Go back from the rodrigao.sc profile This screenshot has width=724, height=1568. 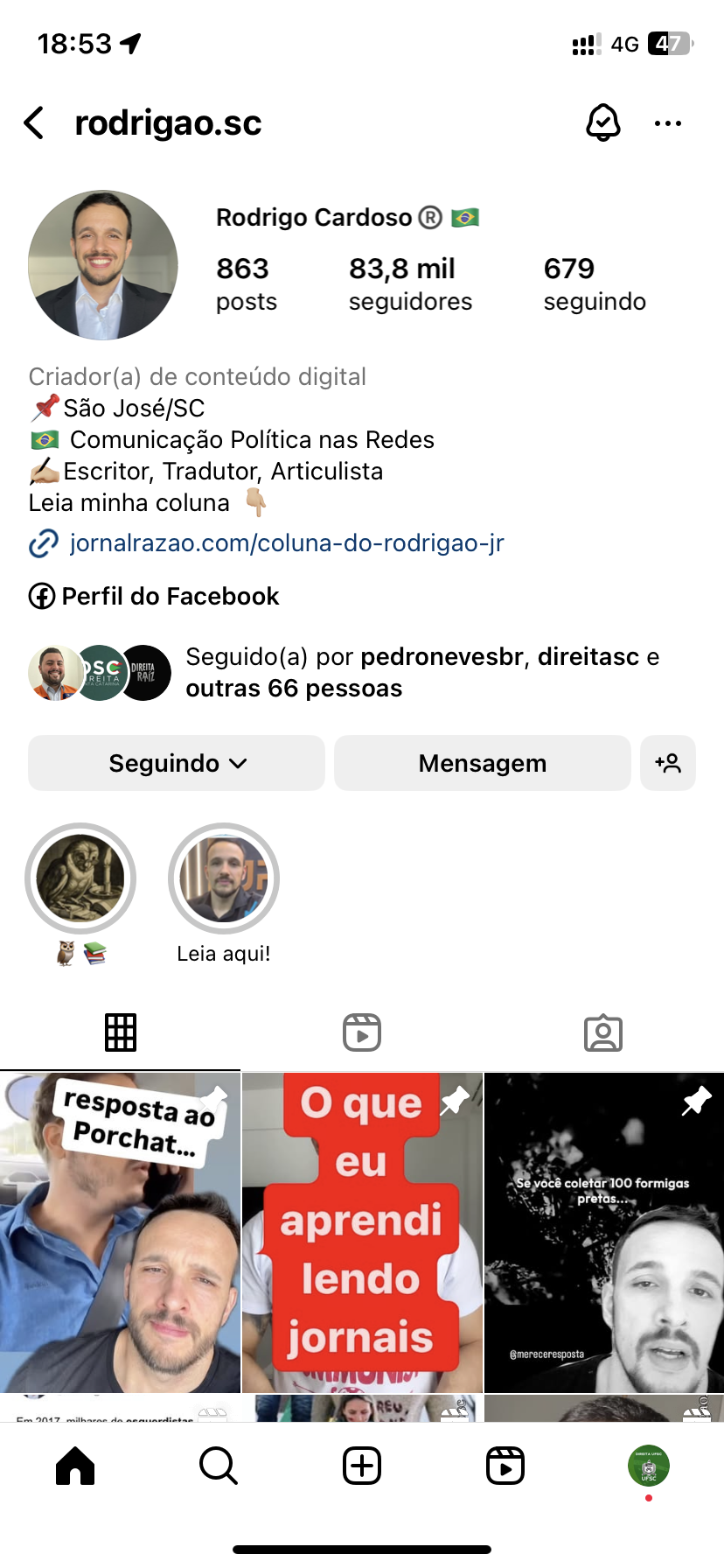point(35,123)
